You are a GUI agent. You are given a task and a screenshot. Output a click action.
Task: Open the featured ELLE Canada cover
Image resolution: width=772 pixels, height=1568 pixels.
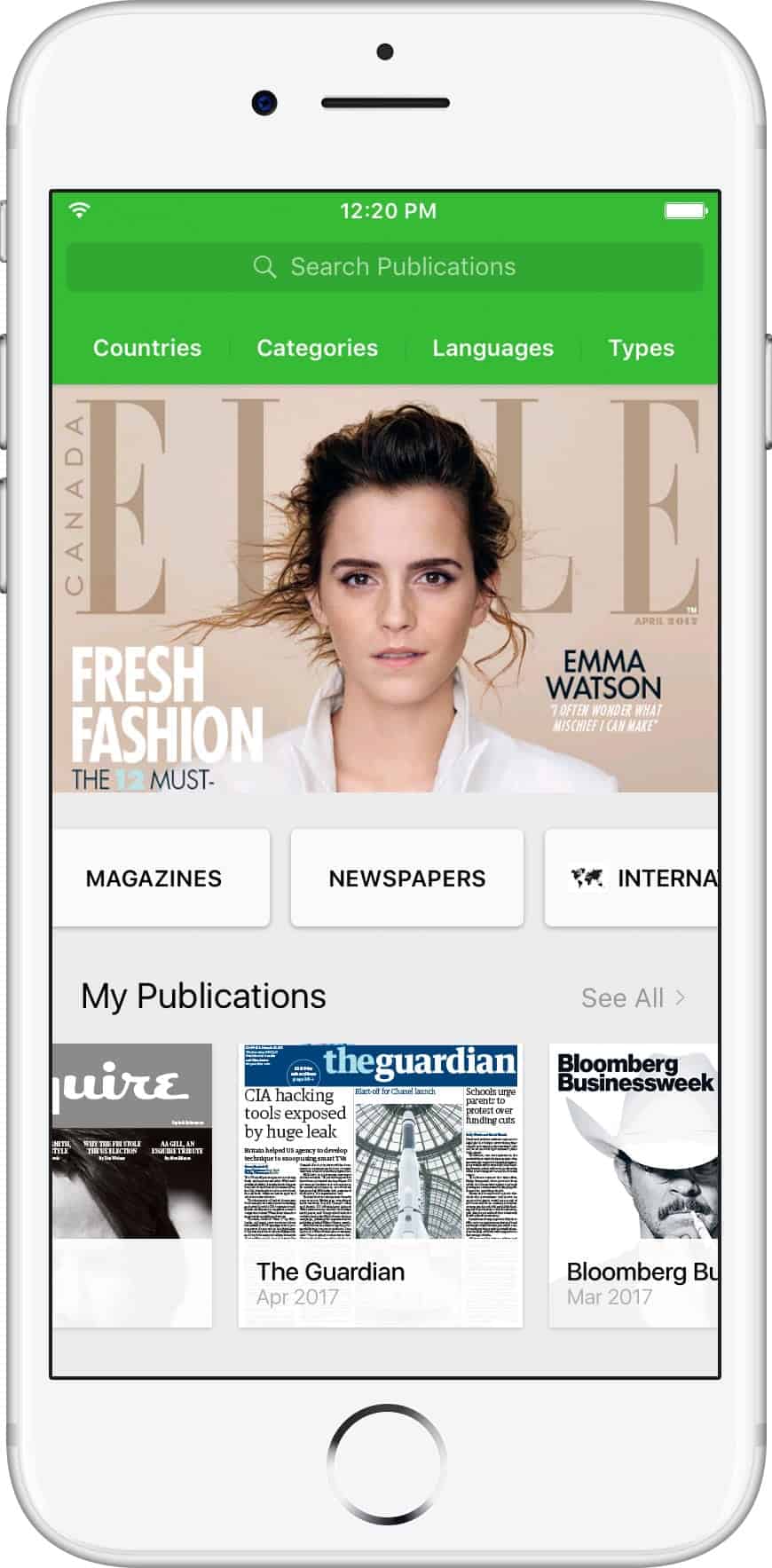point(384,588)
